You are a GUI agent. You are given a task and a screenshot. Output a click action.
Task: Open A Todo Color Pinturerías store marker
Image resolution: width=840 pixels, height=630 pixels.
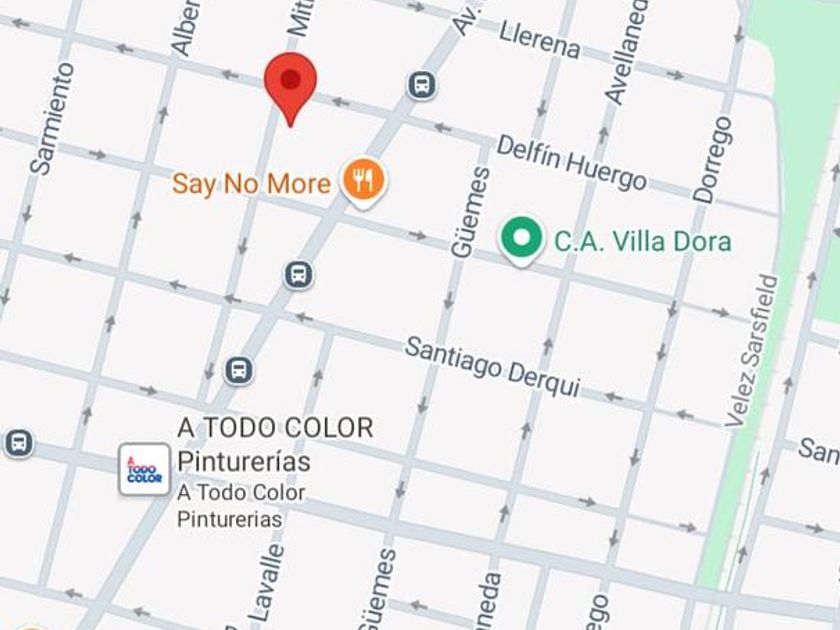click(x=144, y=469)
